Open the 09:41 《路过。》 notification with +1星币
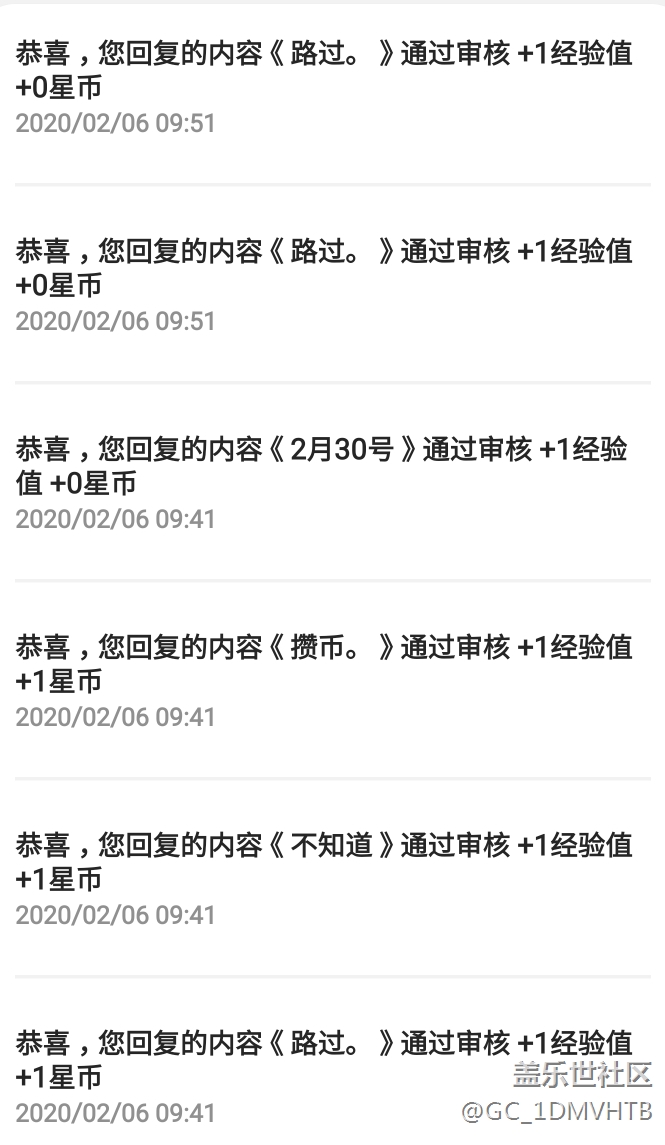This screenshot has width=665, height=1145. point(322,1060)
